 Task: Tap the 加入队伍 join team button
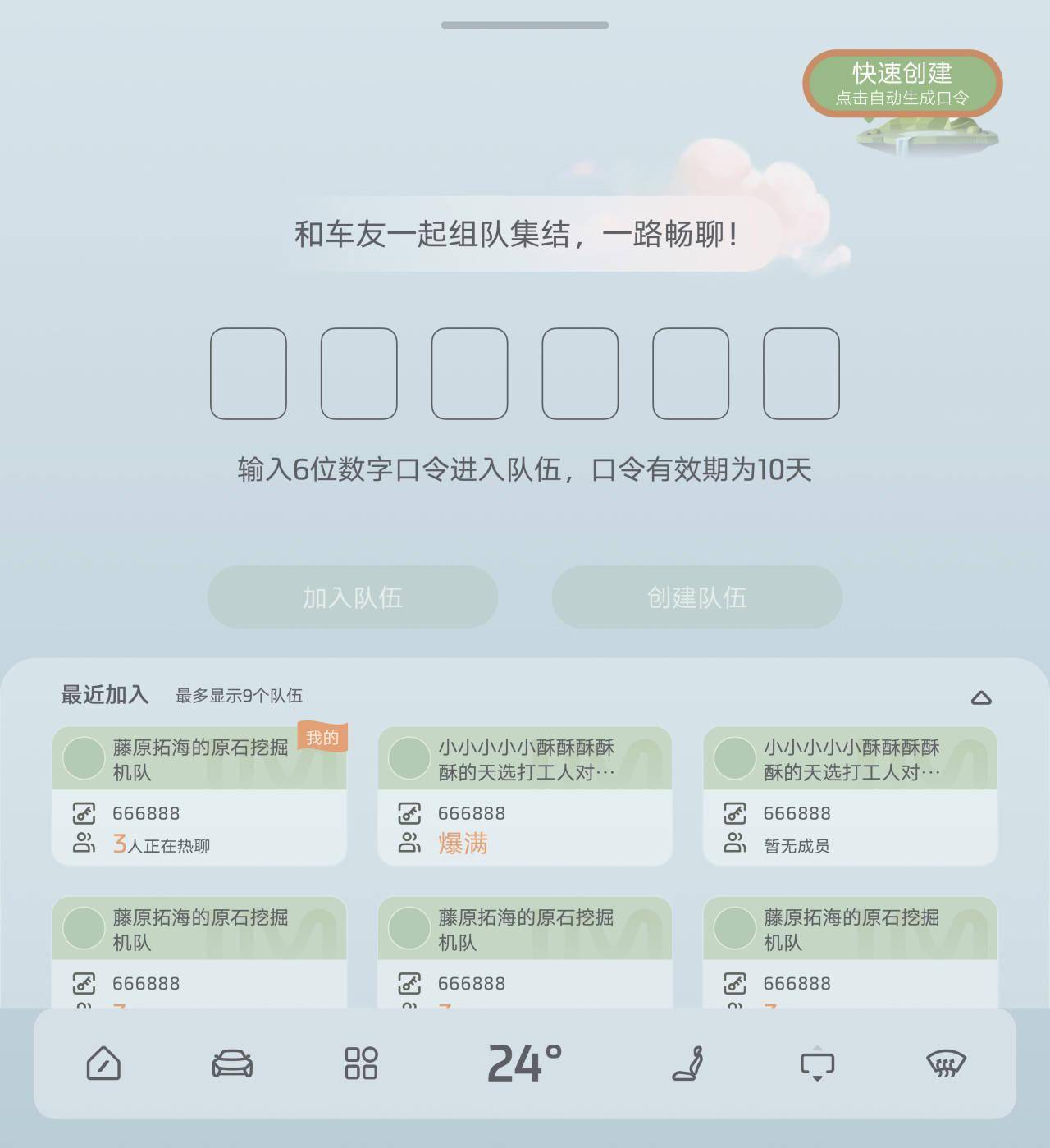[x=352, y=597]
